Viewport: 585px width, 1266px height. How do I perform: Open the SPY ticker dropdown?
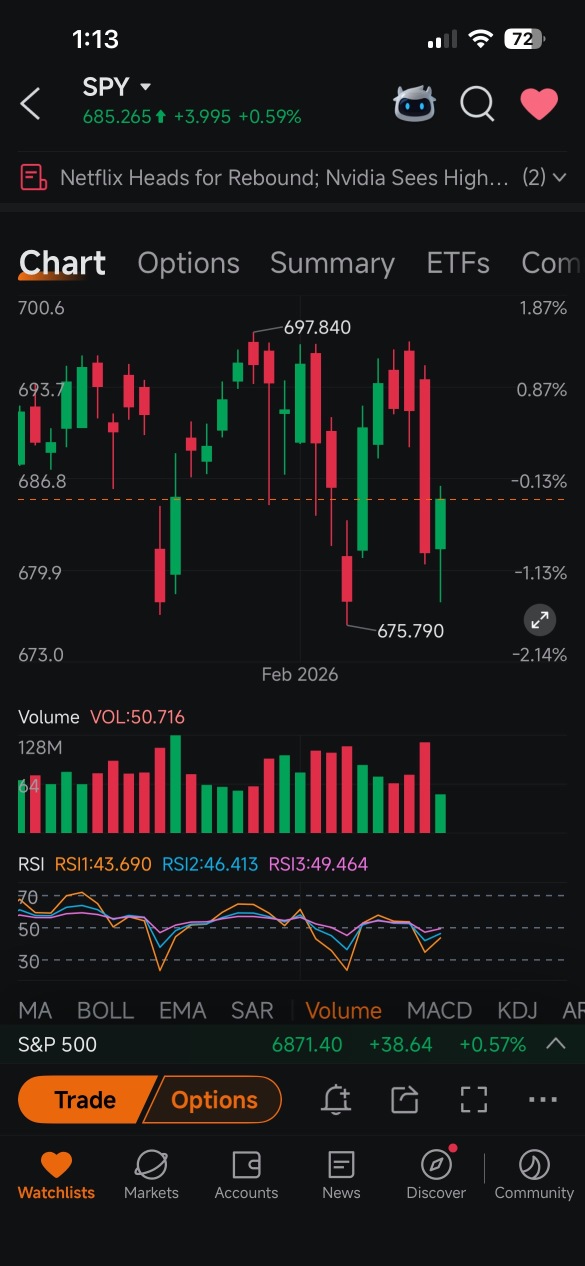(117, 87)
